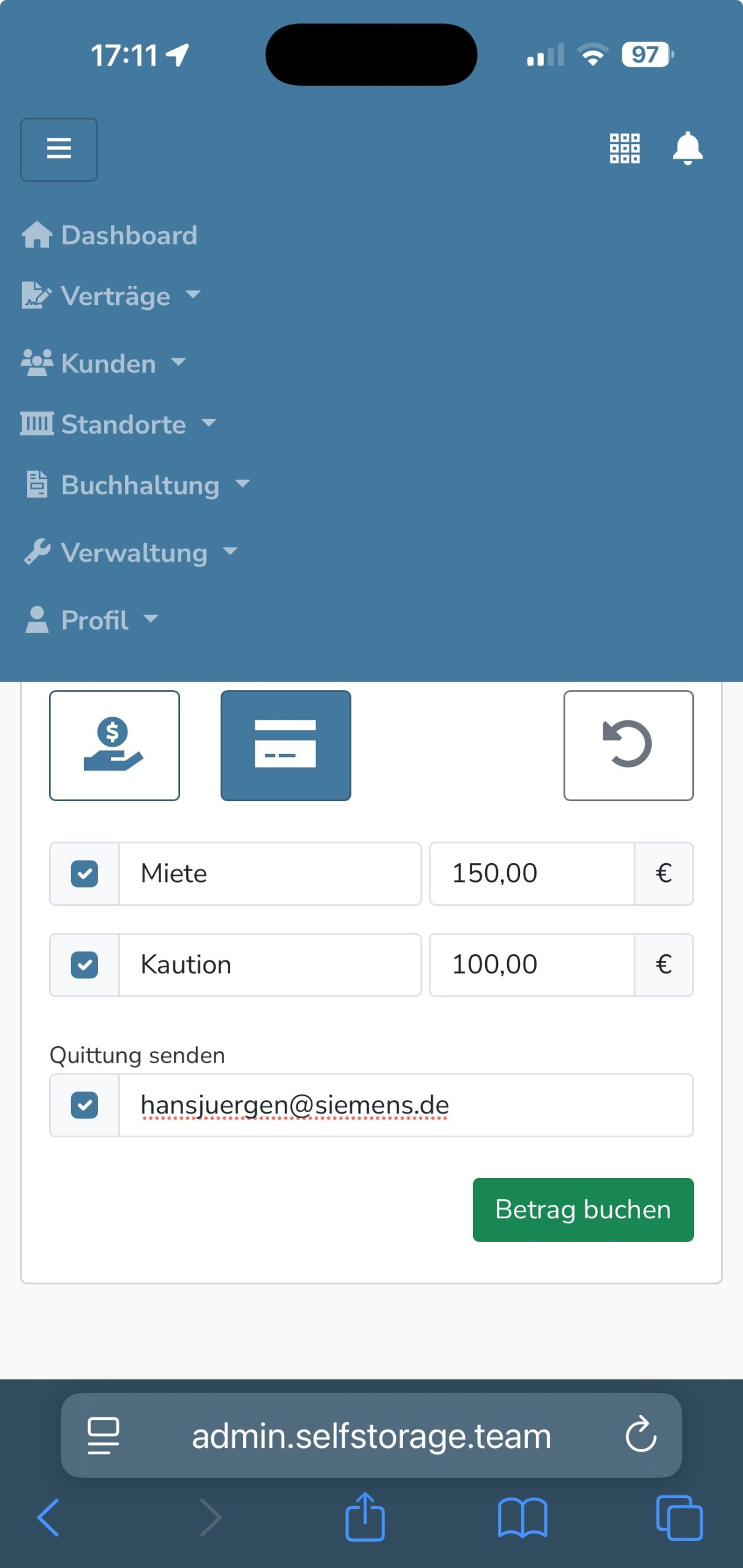
Task: Edit the Miete amount 150,00 field
Action: (x=530, y=873)
